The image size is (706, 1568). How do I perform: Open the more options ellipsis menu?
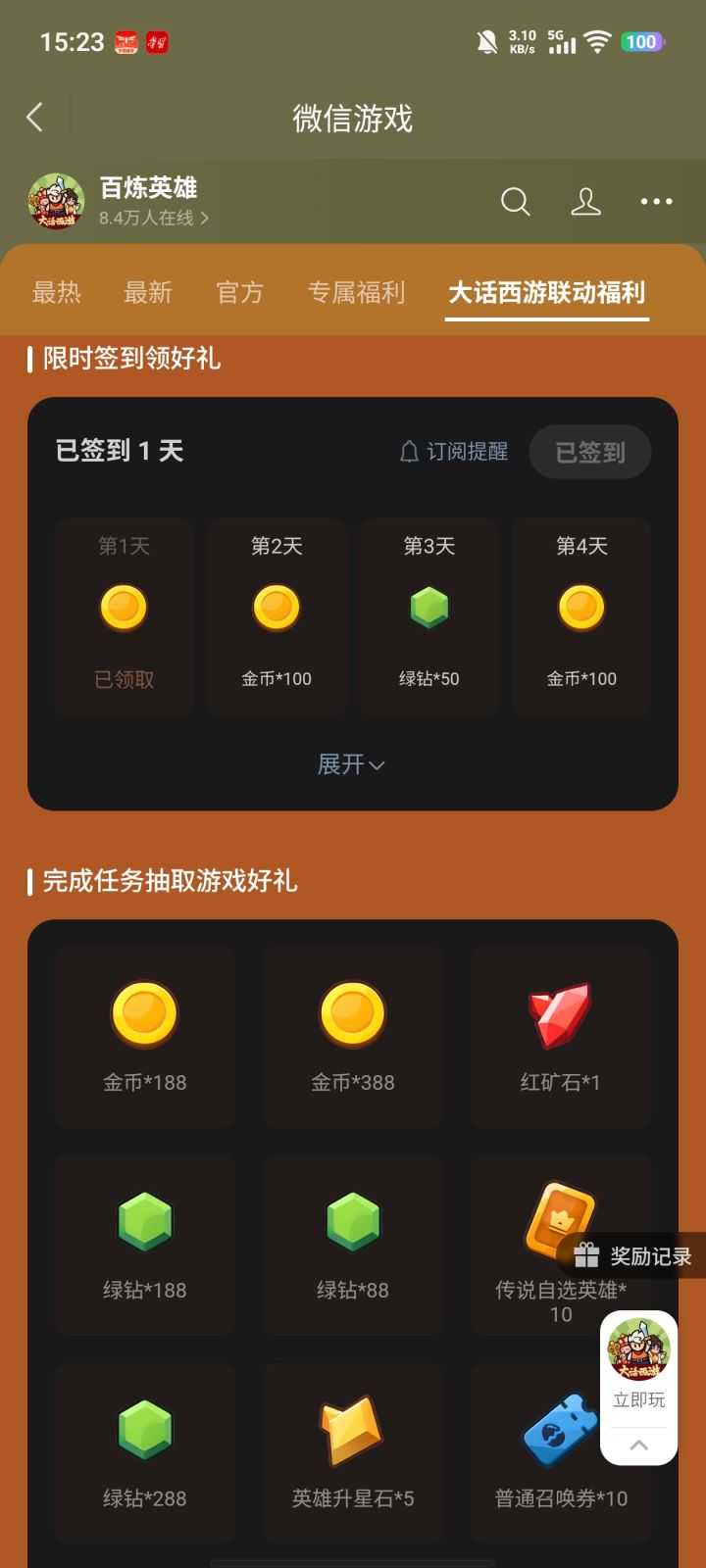pyautogui.click(x=655, y=202)
